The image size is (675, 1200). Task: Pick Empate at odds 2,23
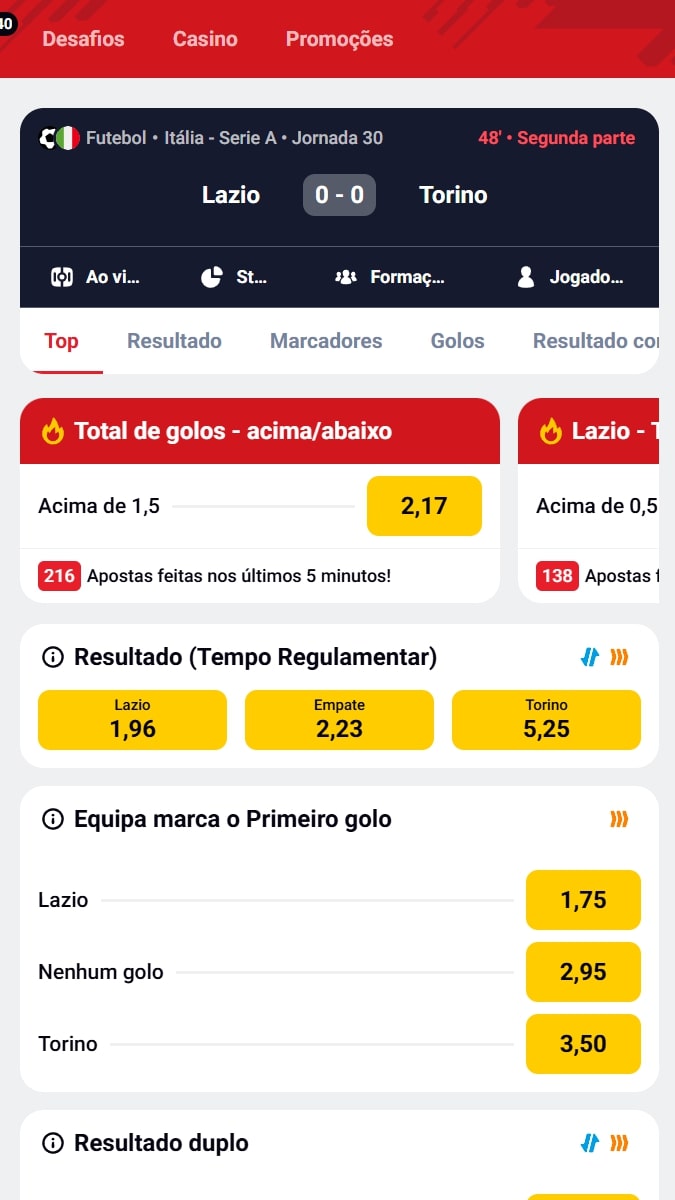[x=339, y=720]
